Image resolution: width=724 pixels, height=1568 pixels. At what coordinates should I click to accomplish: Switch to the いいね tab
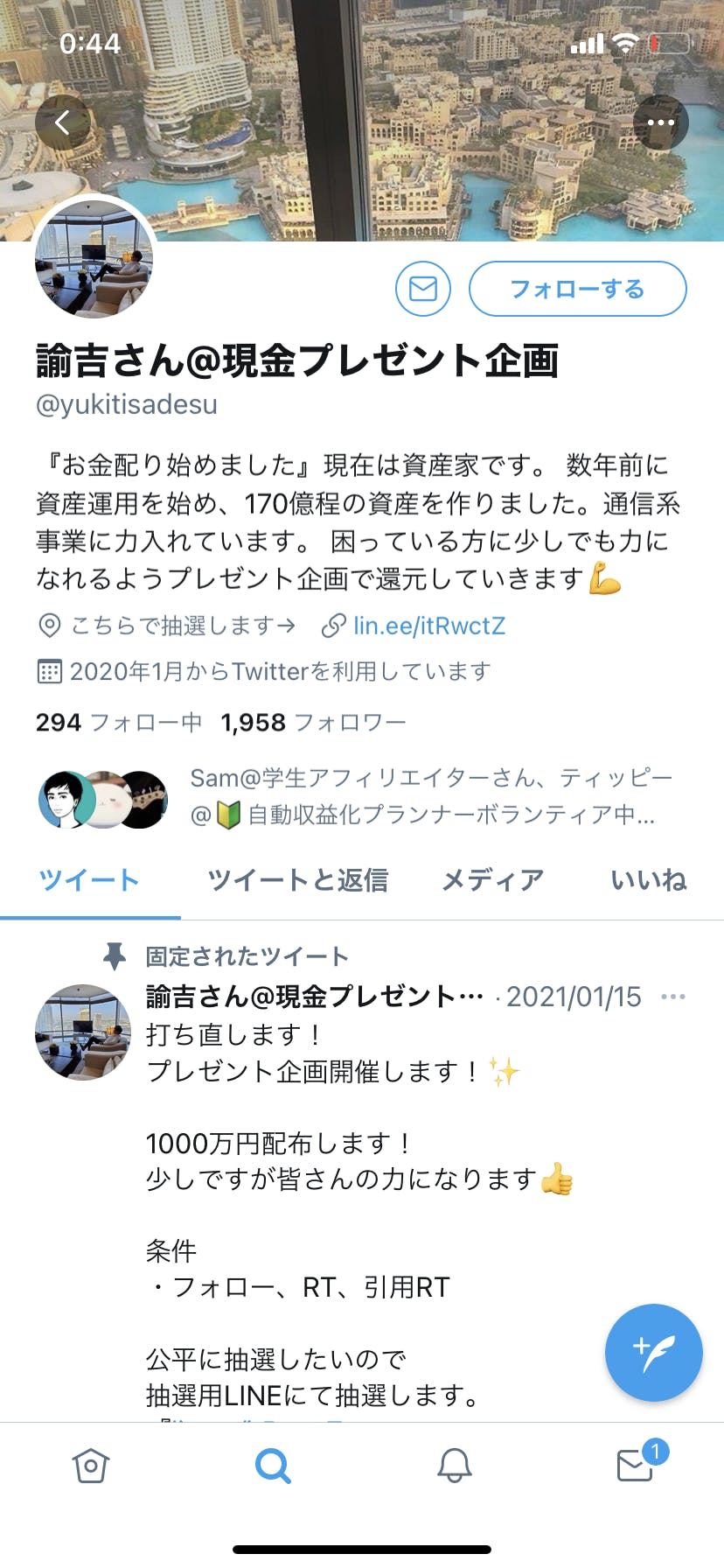pos(649,880)
